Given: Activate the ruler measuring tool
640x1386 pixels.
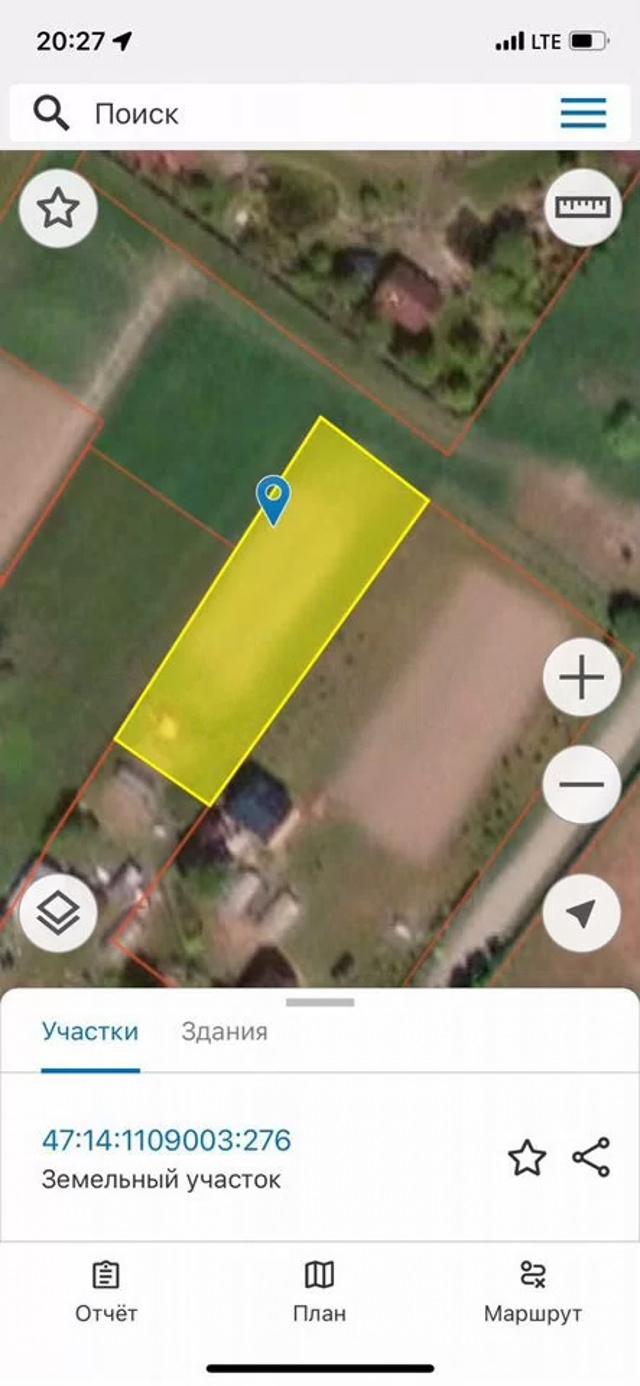Looking at the screenshot, I should tap(582, 207).
